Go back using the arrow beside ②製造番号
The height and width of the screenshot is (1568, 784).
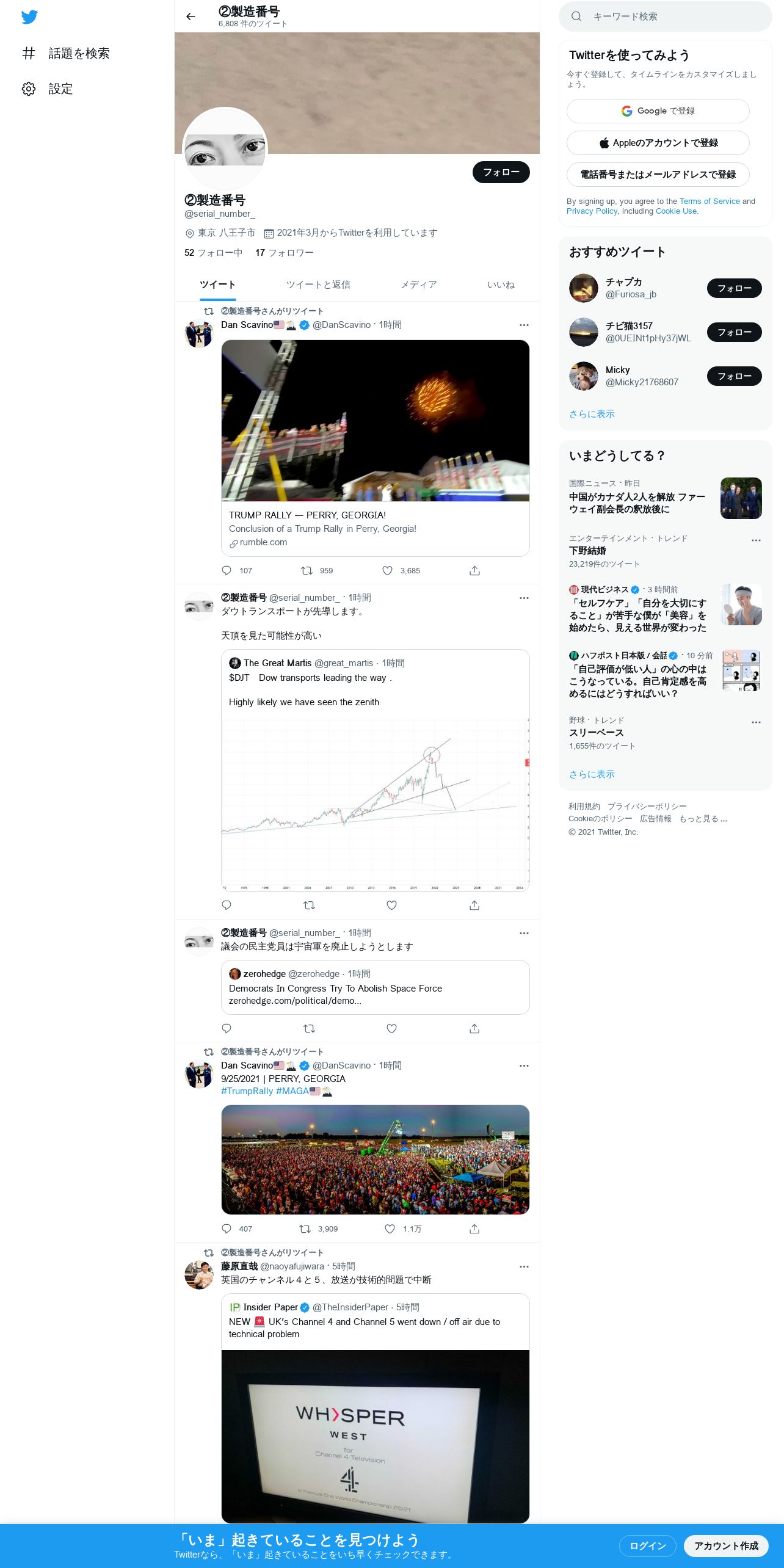pyautogui.click(x=191, y=16)
